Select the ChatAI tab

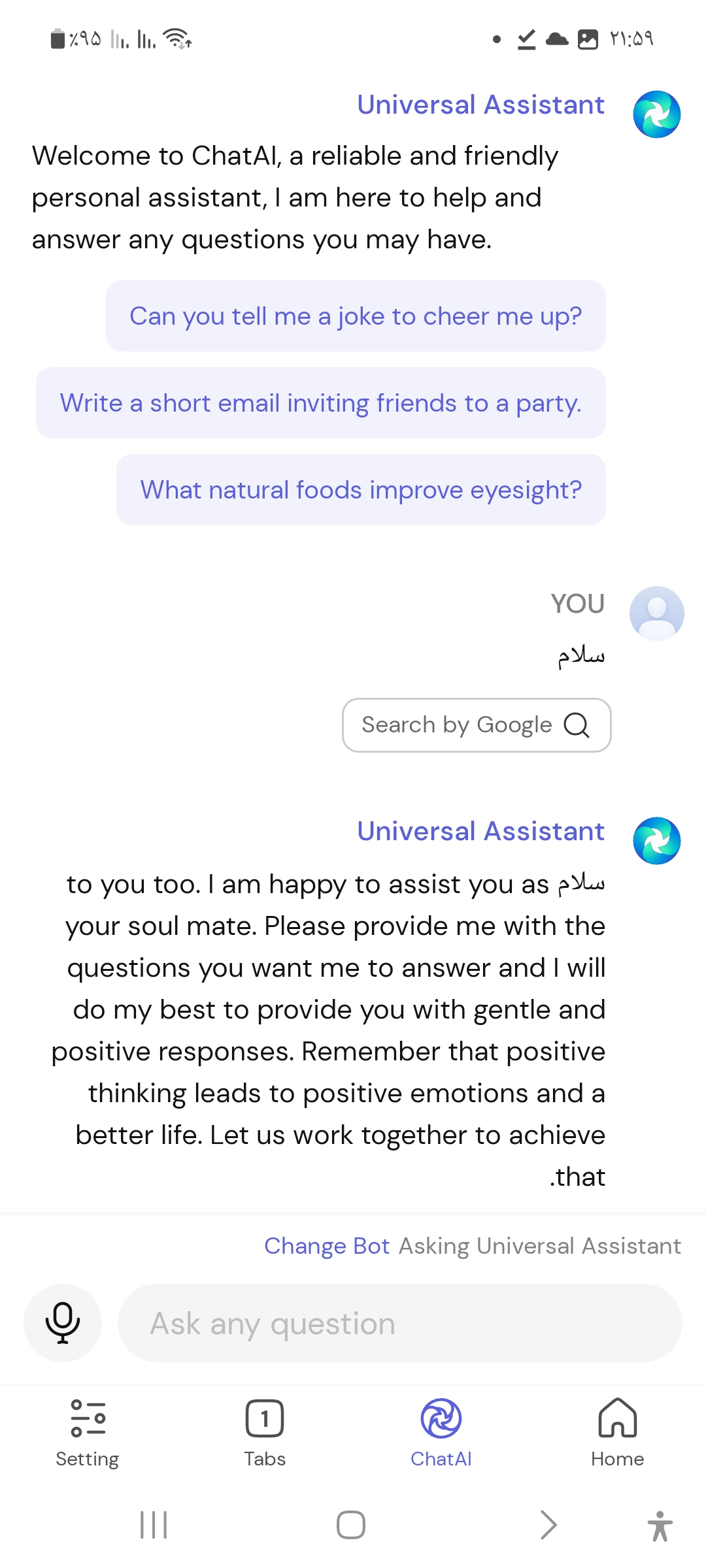point(441,1433)
